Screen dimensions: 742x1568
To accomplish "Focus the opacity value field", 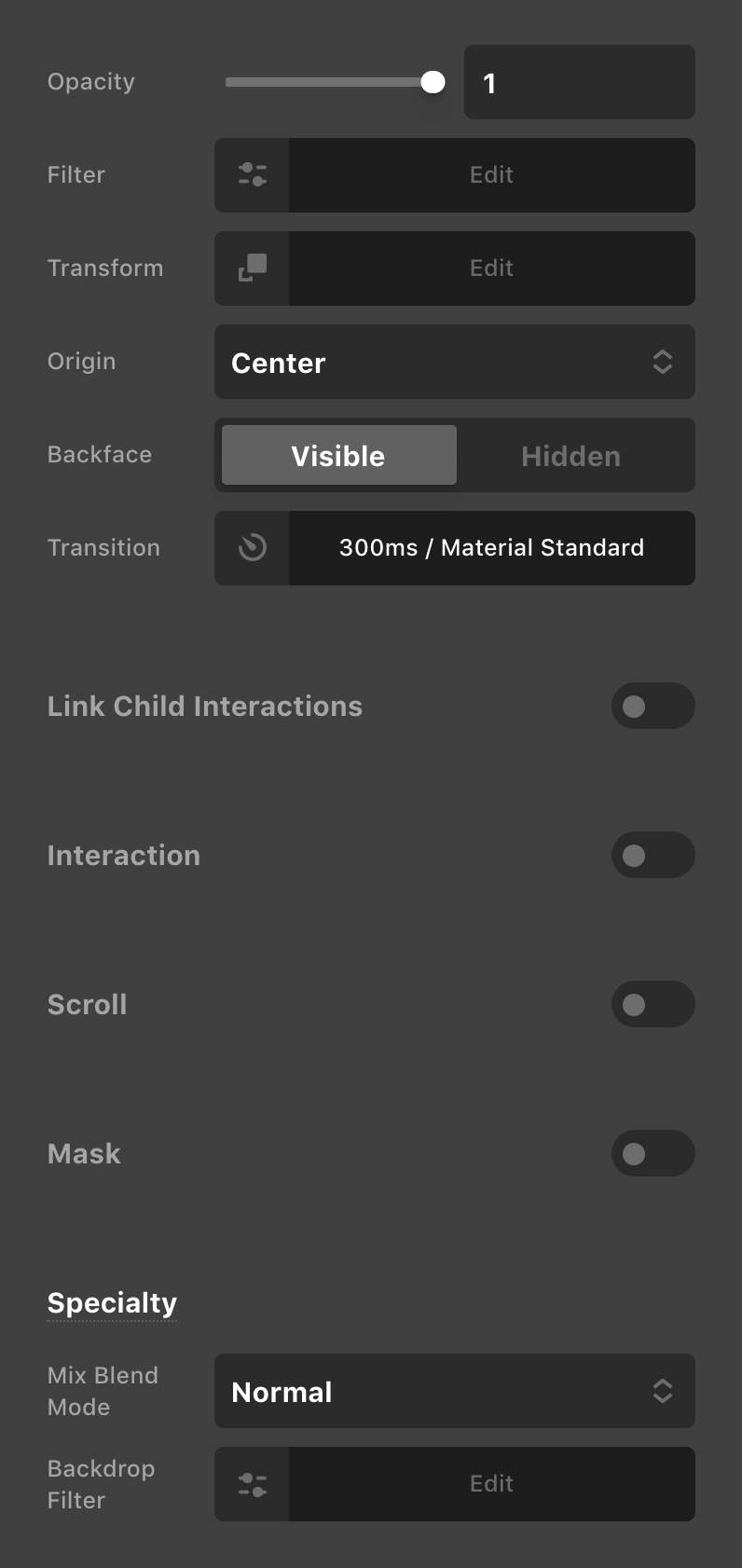I will tap(579, 82).
